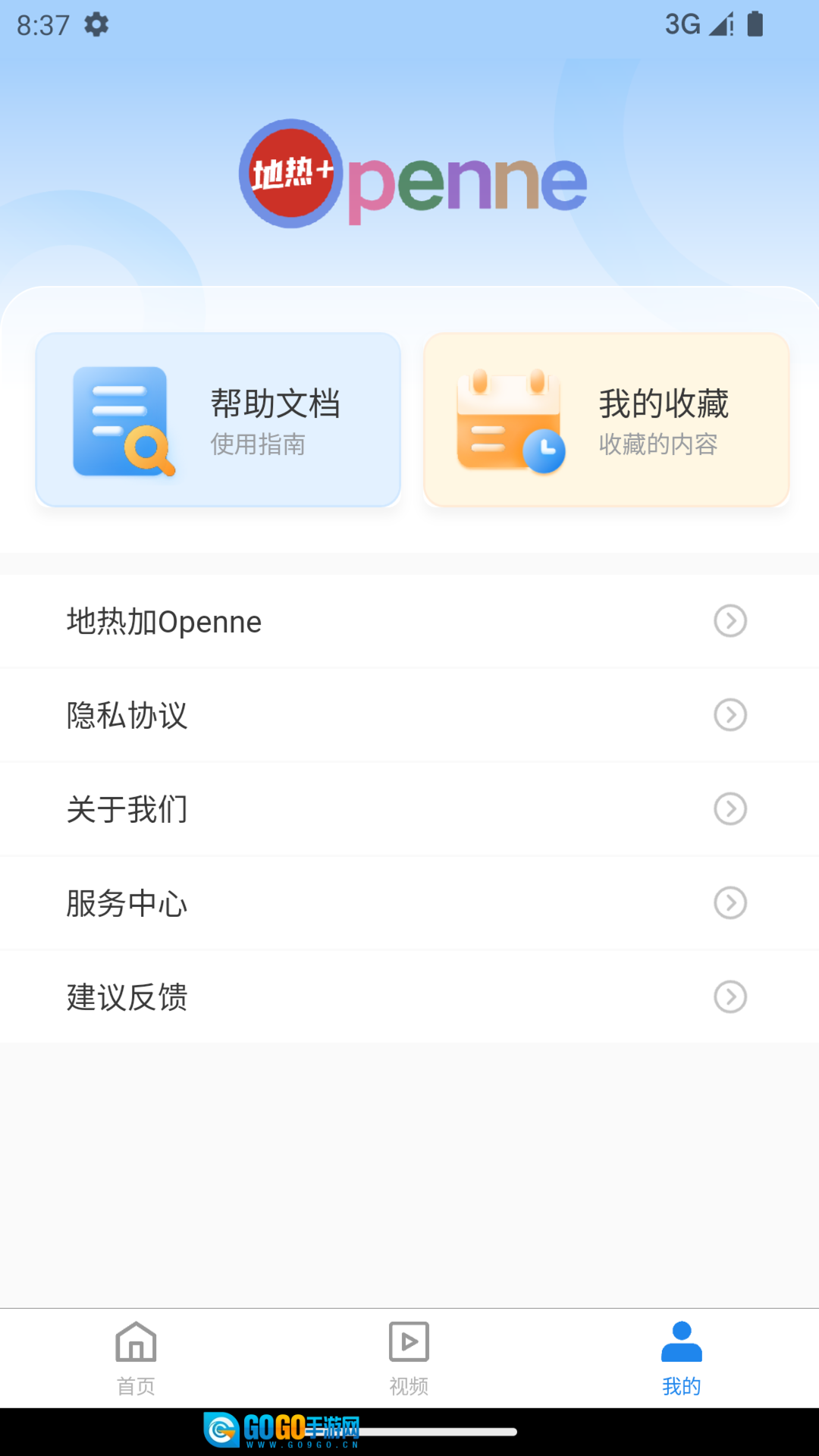View the 隐私协议 privacy agreement
This screenshot has width=819, height=1456.
(409, 715)
